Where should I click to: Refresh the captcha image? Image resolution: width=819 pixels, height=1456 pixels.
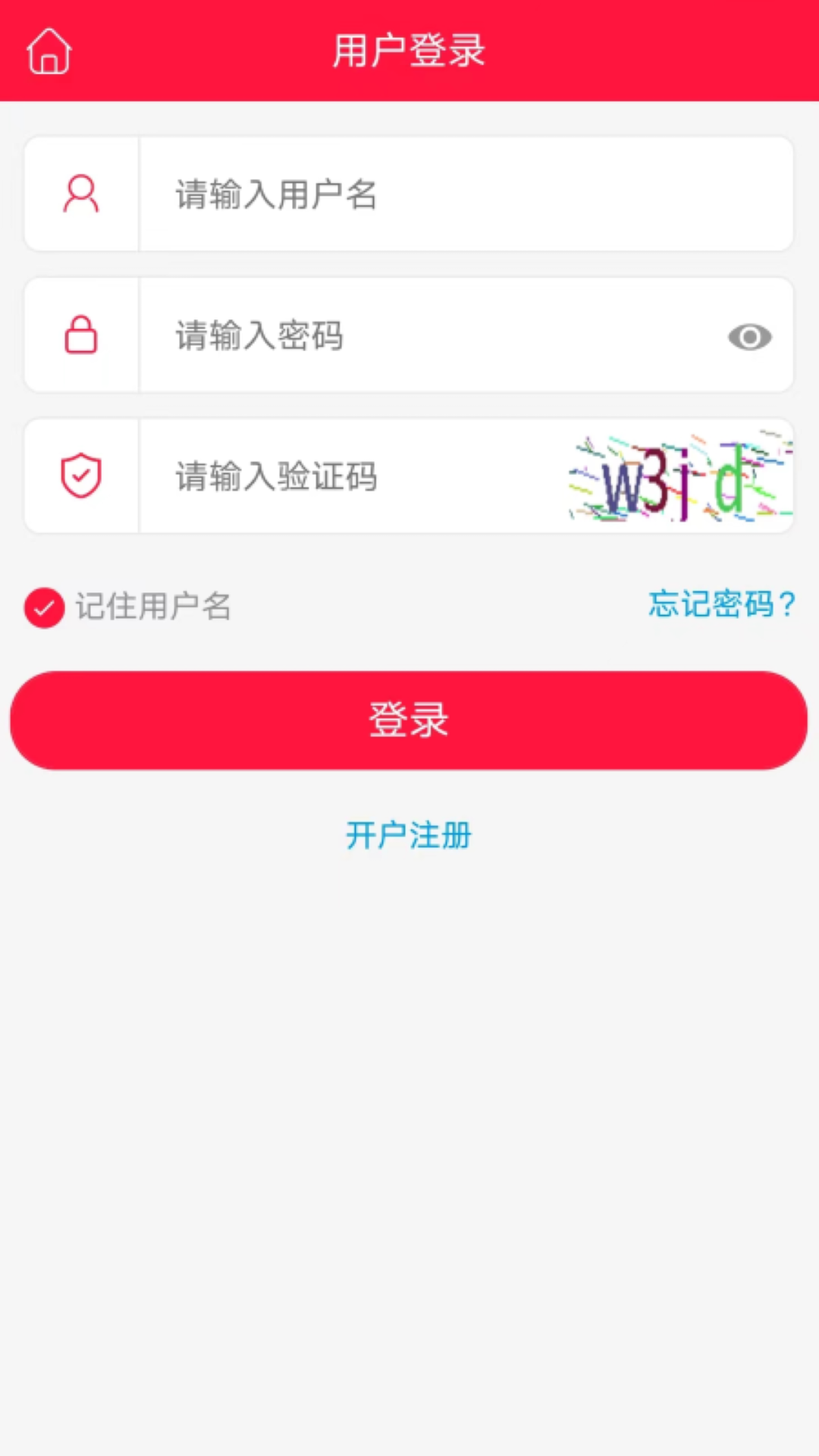(x=680, y=478)
